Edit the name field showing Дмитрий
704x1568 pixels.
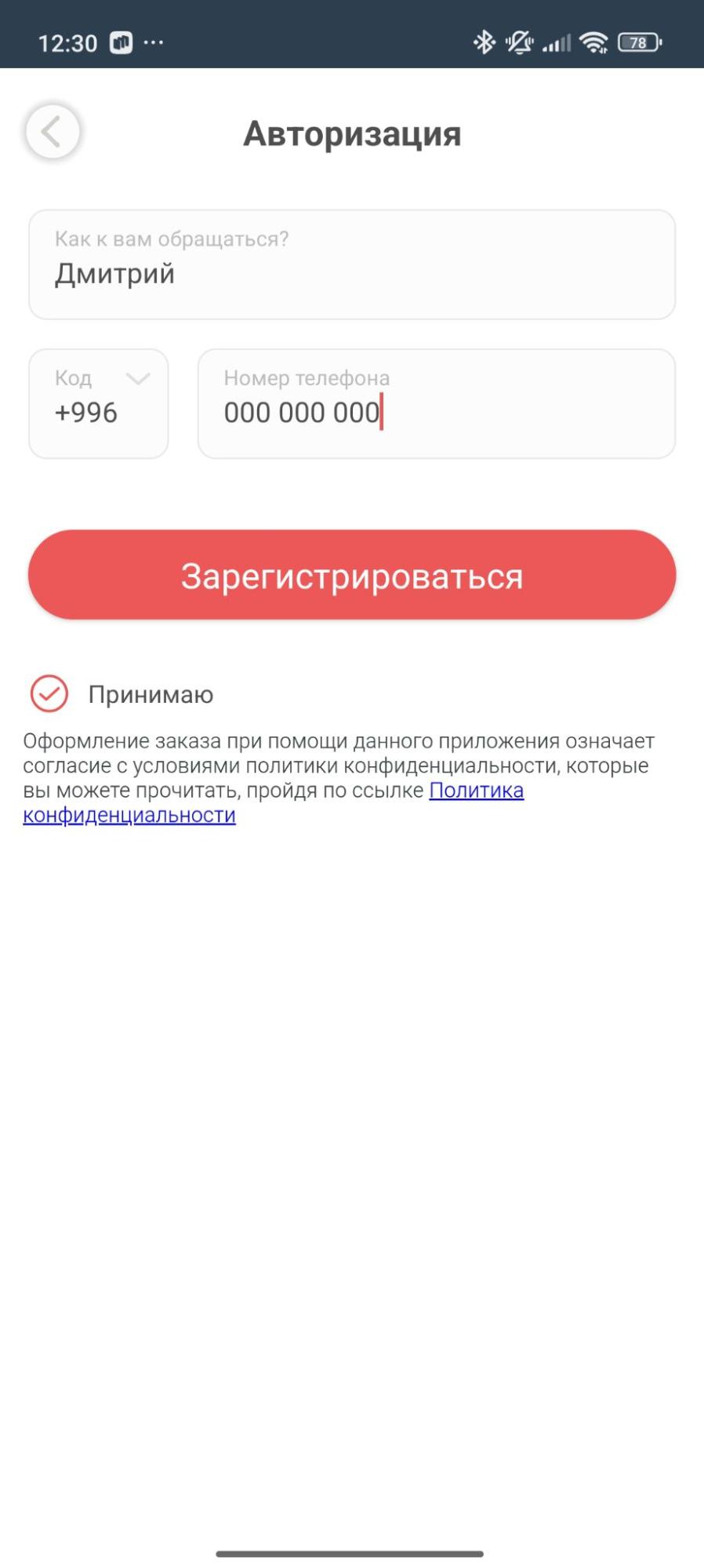point(351,264)
